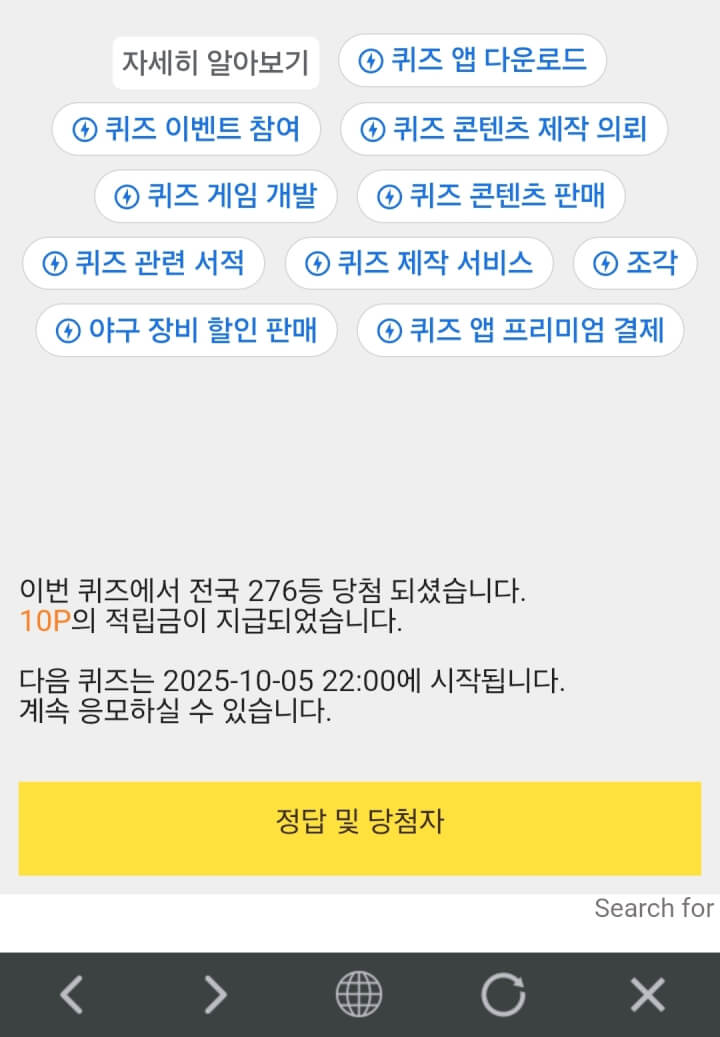Tap the 퀴즈 제작 서비스 chip

point(419,263)
